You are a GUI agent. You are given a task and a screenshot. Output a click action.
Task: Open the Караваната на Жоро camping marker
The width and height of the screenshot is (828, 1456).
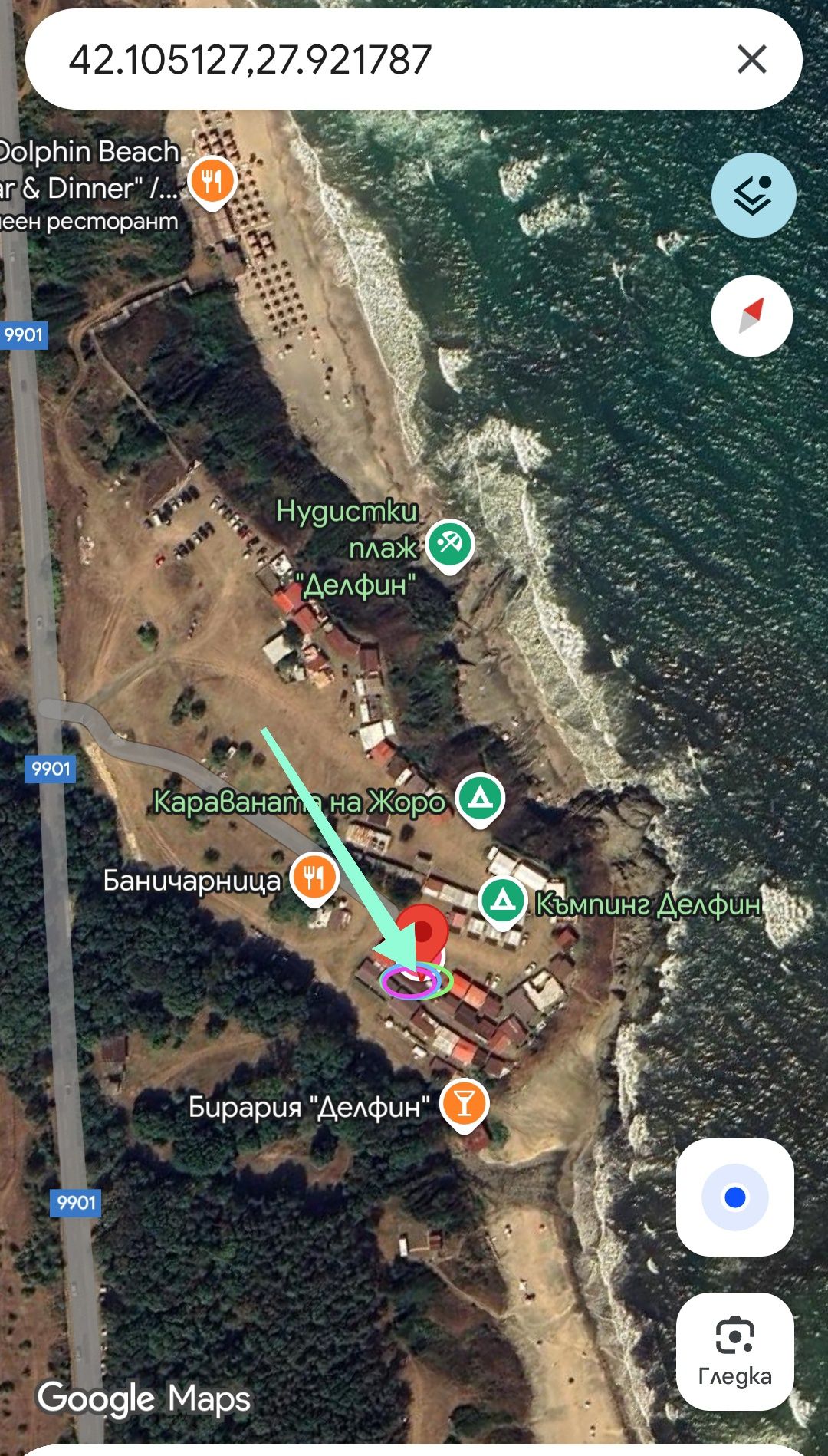480,799
